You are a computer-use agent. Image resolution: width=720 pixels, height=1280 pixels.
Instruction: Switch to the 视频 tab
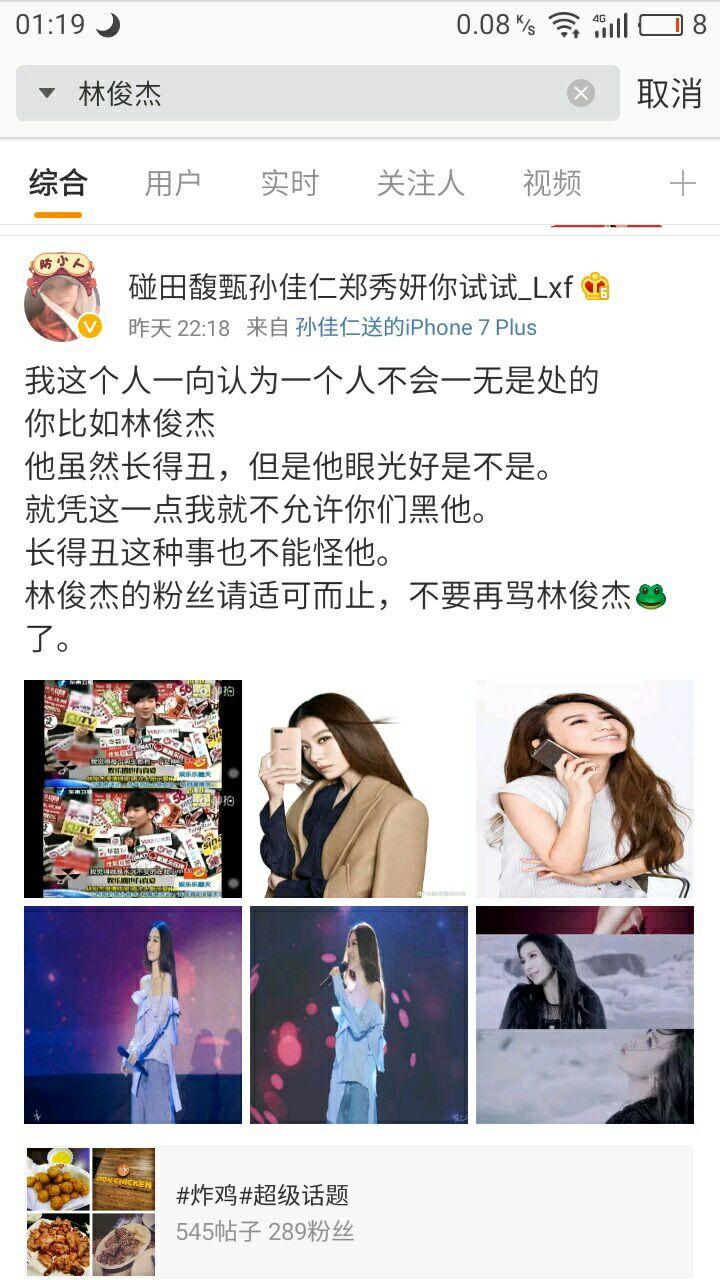(x=551, y=183)
